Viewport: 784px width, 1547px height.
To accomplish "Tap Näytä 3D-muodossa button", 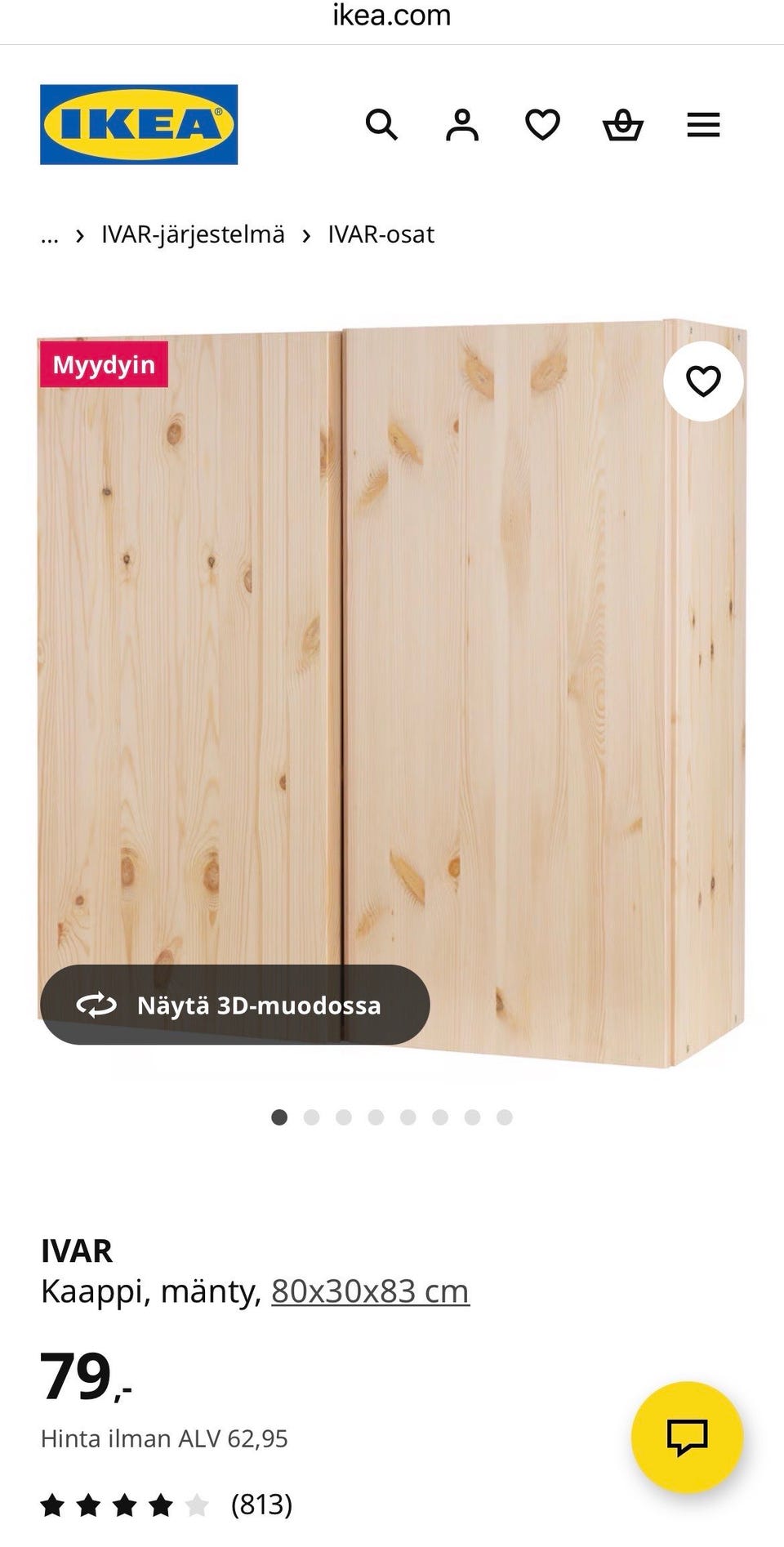I will click(x=235, y=1005).
